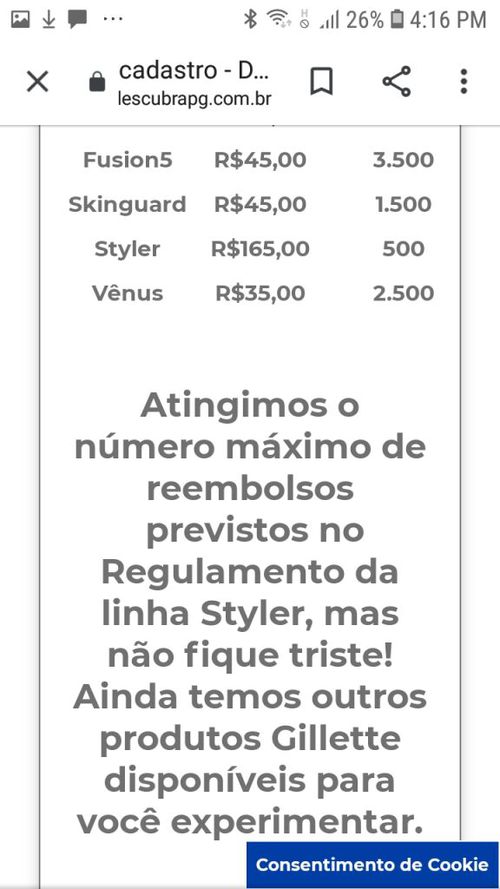This screenshot has height=889, width=500.
Task: Open Consentimento de Cookie settings
Action: pos(372,865)
